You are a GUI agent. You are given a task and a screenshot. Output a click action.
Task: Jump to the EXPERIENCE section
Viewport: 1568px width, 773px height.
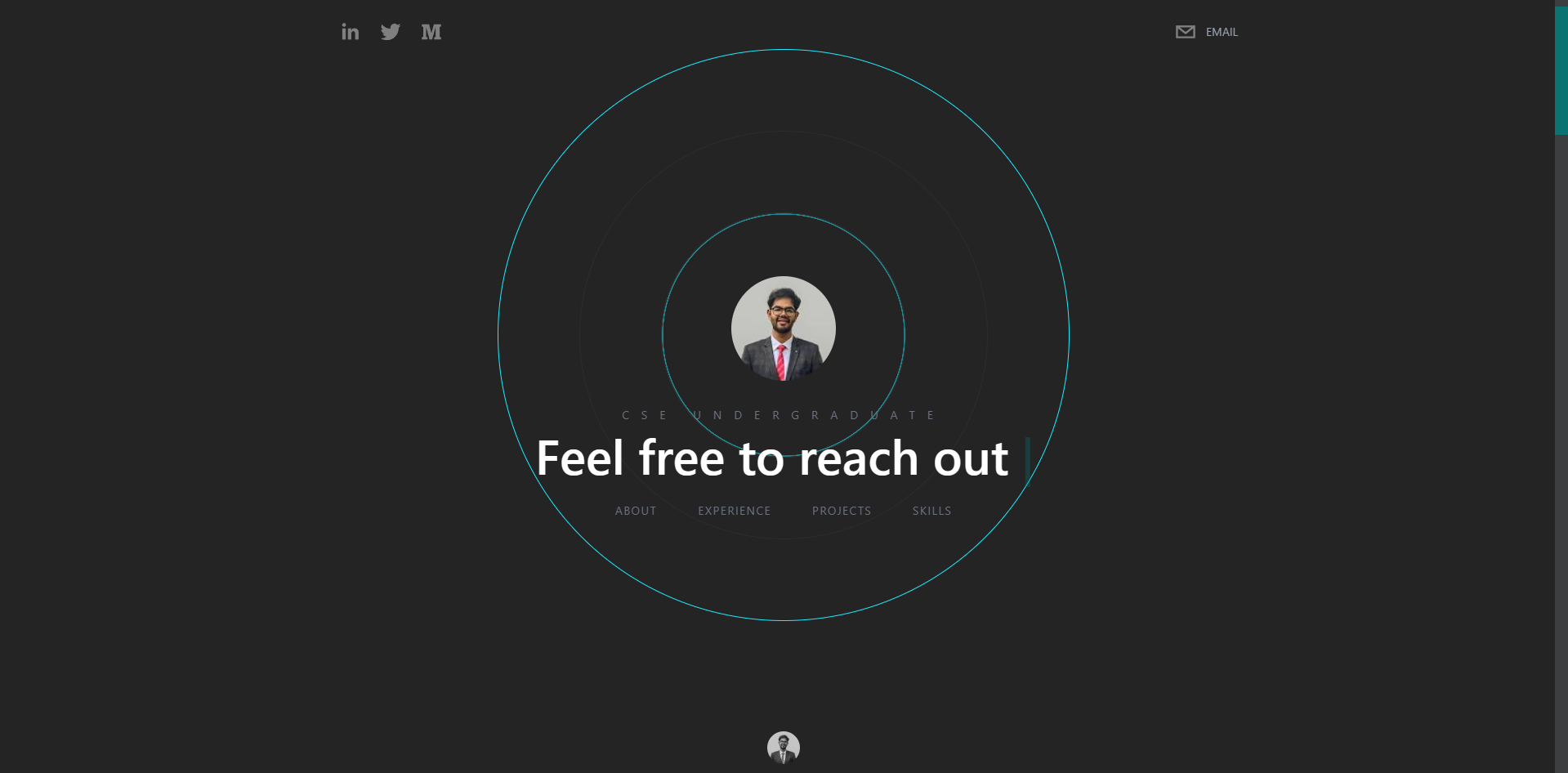pos(734,511)
